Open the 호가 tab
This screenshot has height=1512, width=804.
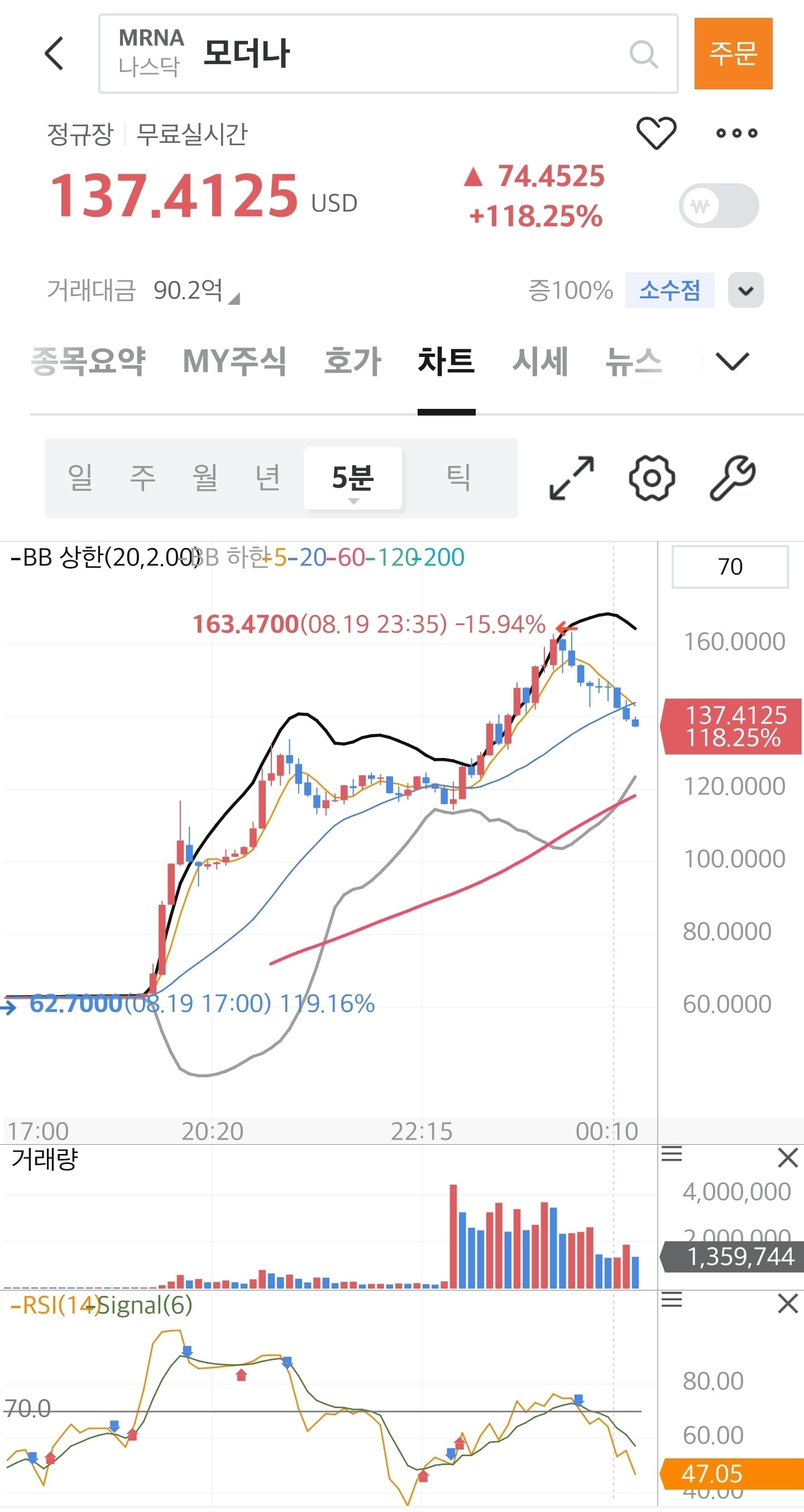point(353,361)
